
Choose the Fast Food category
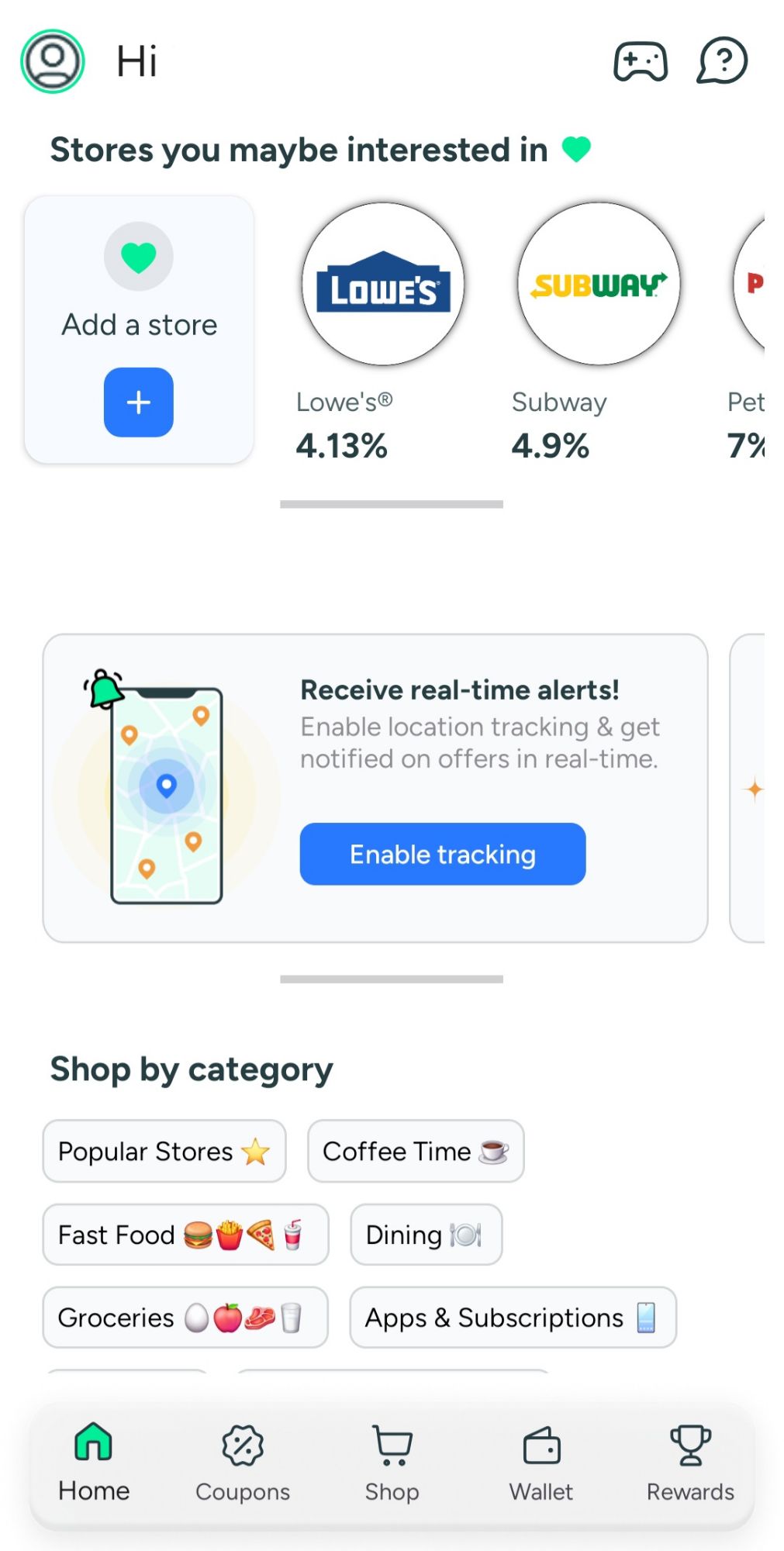point(185,1235)
